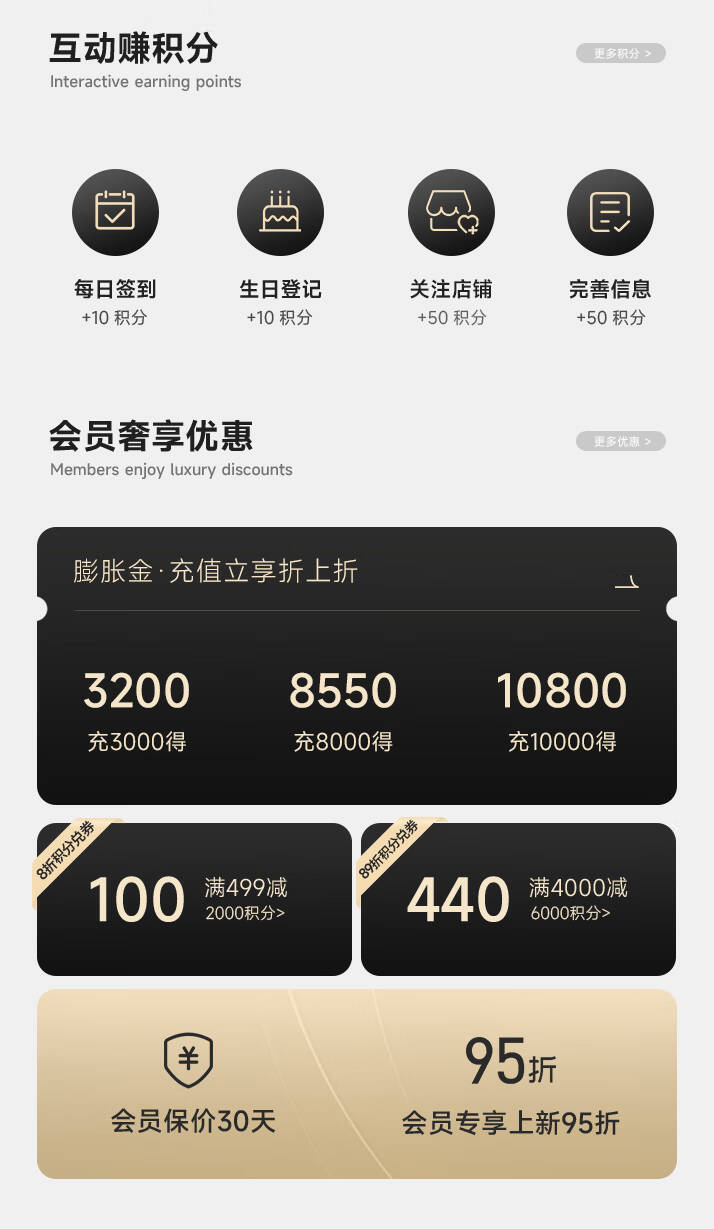Open the 会员保价30天 benefit
Viewport: 714px width, 1229px height.
(x=193, y=1084)
